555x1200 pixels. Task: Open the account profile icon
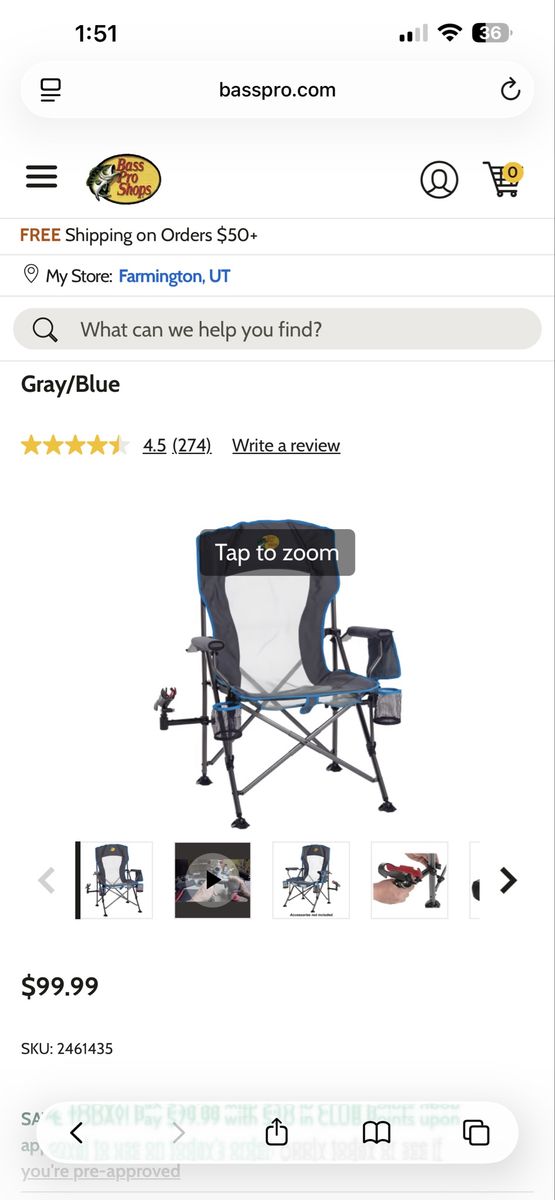point(439,179)
